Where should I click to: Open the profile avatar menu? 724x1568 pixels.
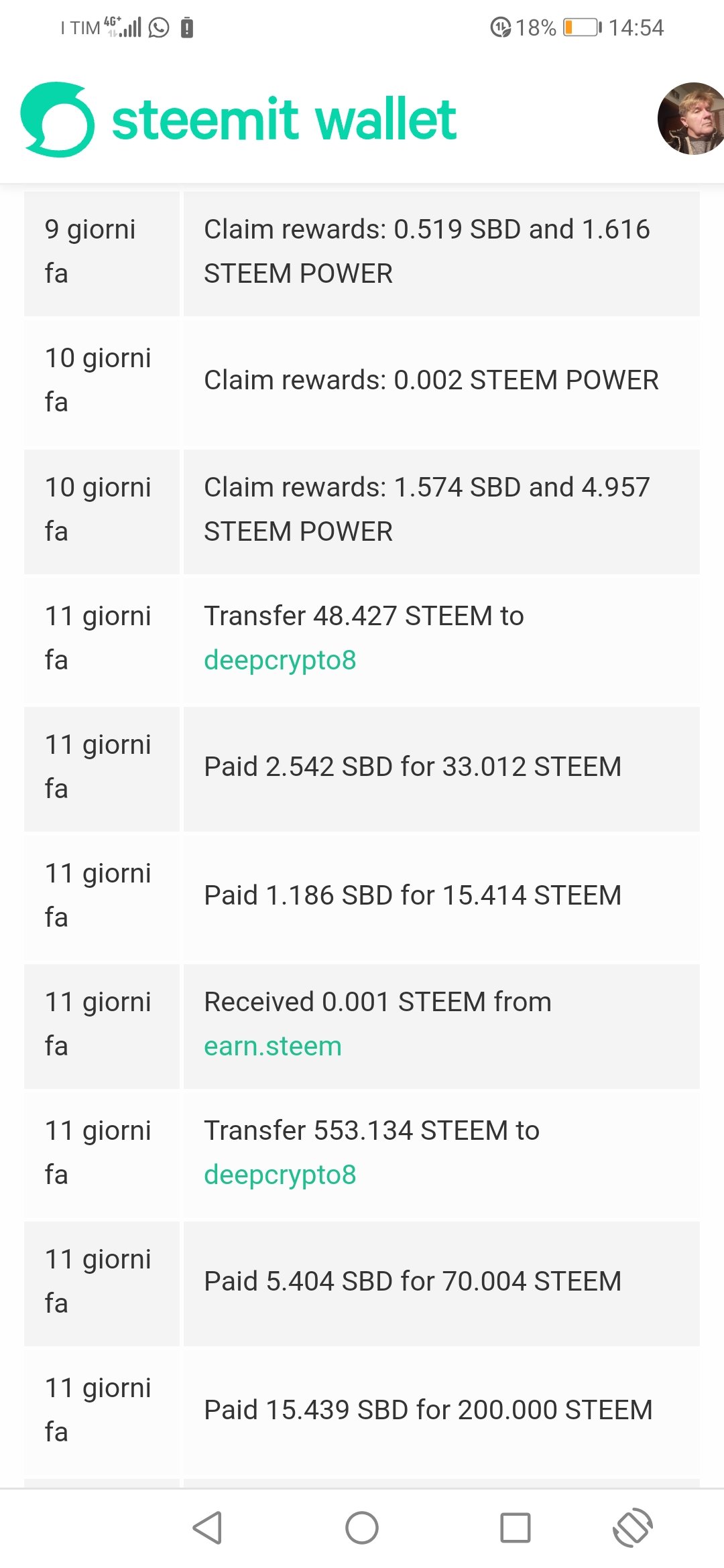(690, 119)
